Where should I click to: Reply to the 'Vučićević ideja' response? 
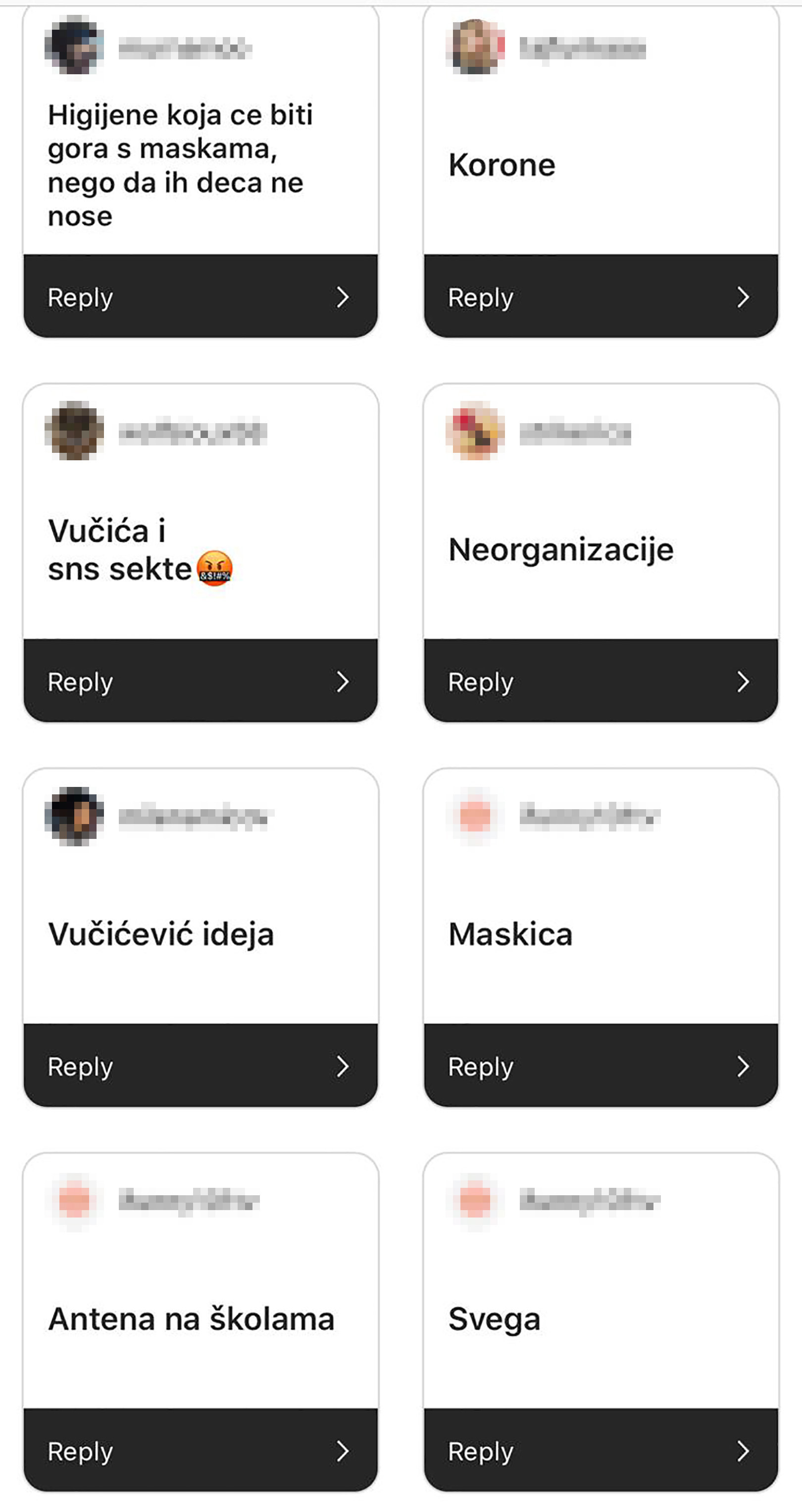point(200,1065)
